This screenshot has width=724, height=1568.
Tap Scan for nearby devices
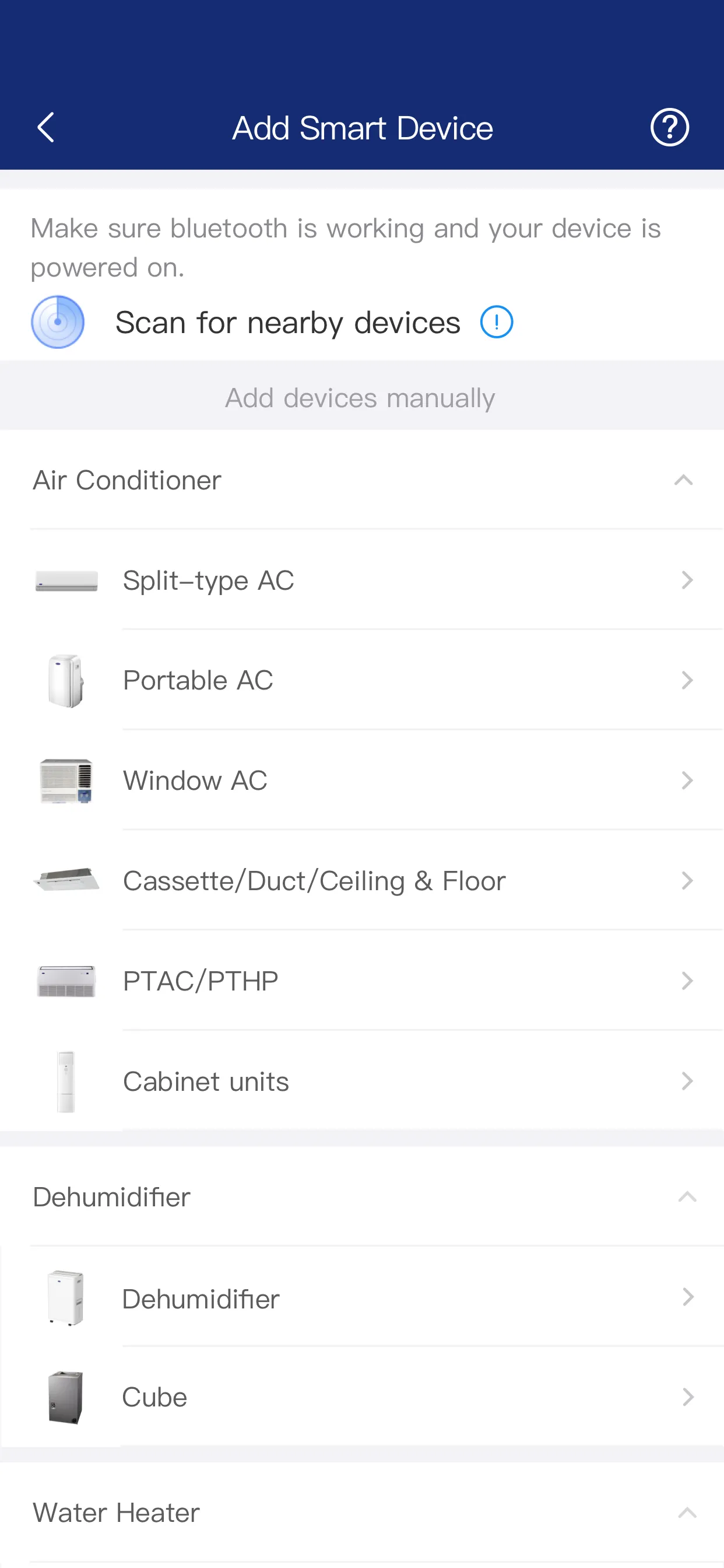[x=287, y=322]
